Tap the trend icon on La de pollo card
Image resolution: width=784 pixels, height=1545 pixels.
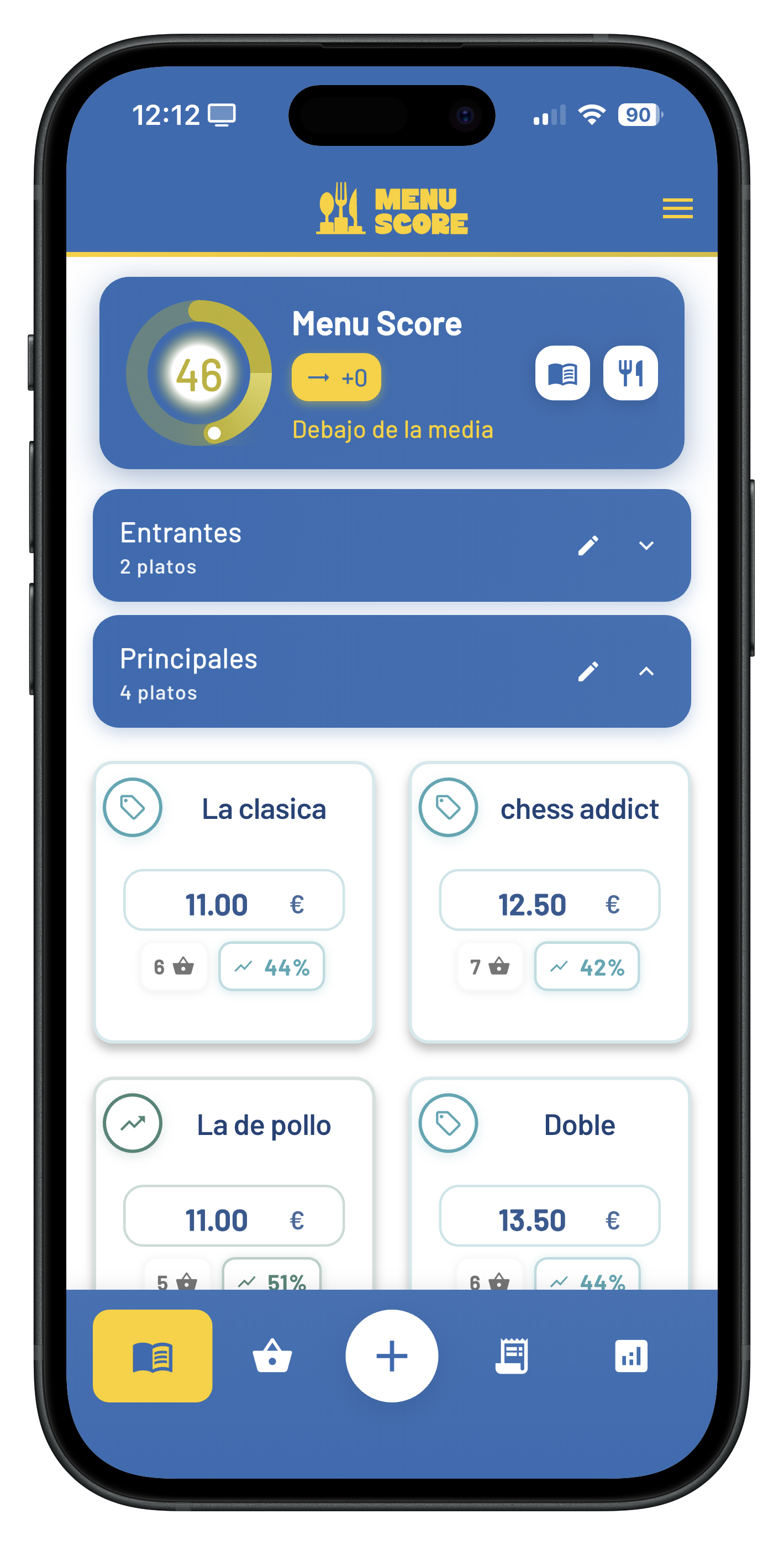point(133,1122)
